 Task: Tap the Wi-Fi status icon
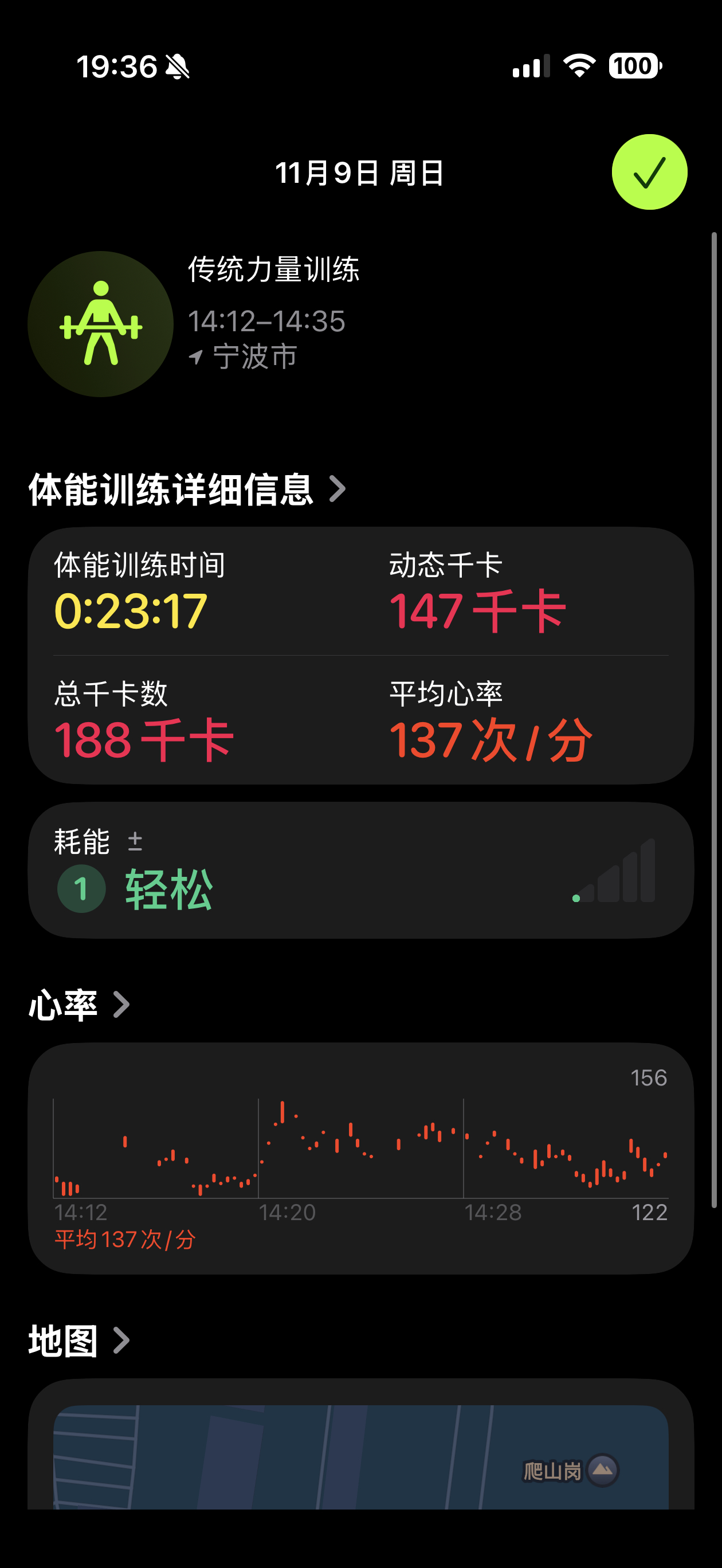click(579, 66)
